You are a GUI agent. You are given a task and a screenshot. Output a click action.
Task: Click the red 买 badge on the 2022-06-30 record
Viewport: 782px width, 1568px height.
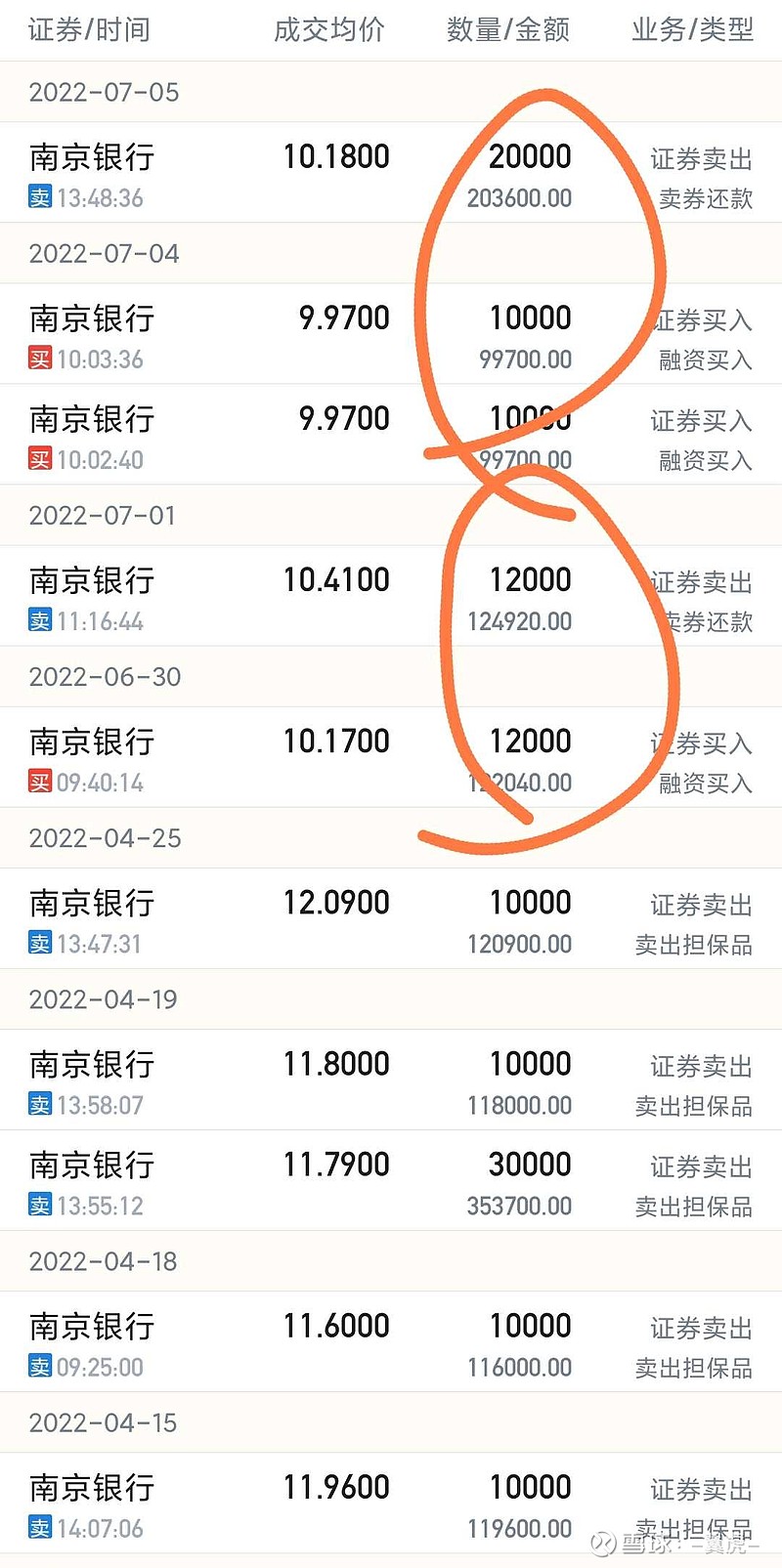[39, 782]
